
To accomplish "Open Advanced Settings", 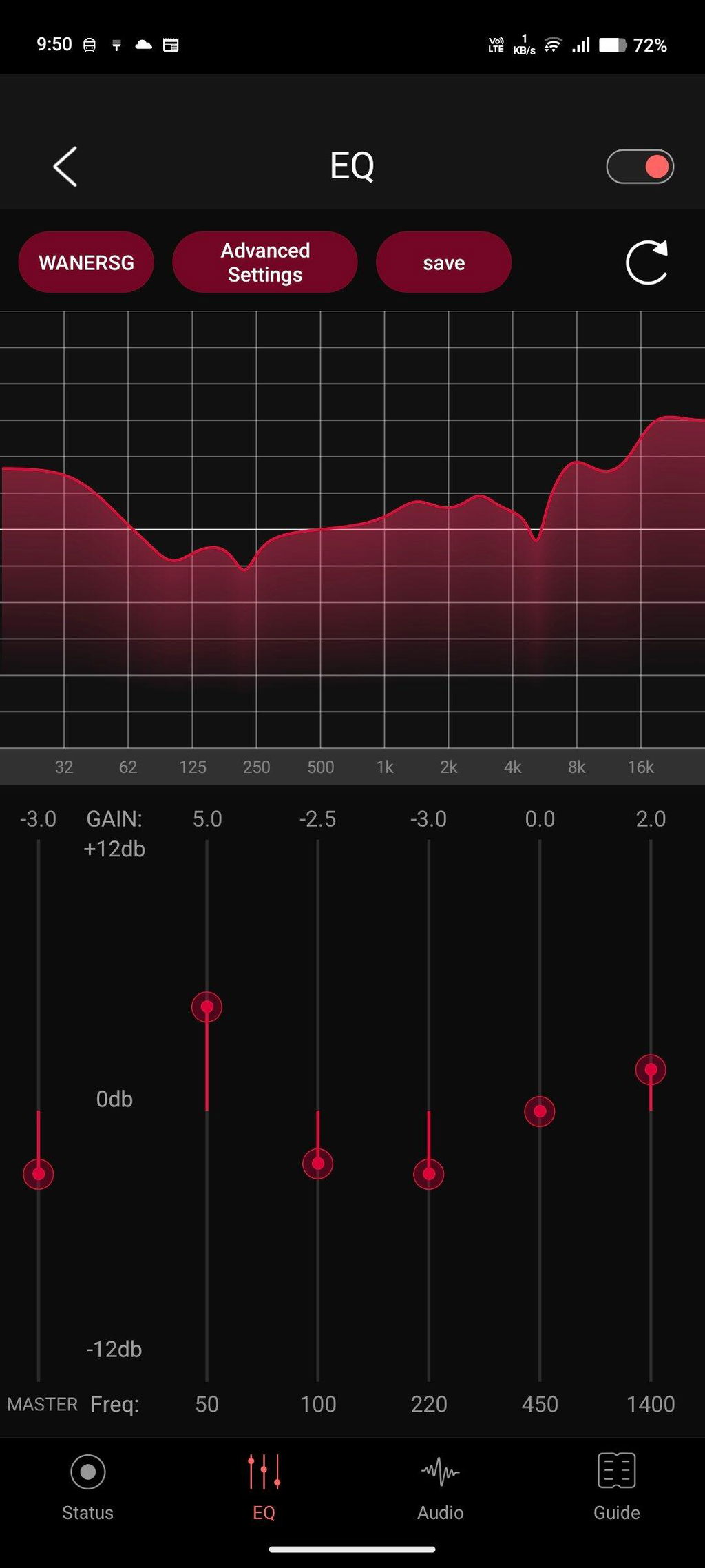I will (x=265, y=262).
